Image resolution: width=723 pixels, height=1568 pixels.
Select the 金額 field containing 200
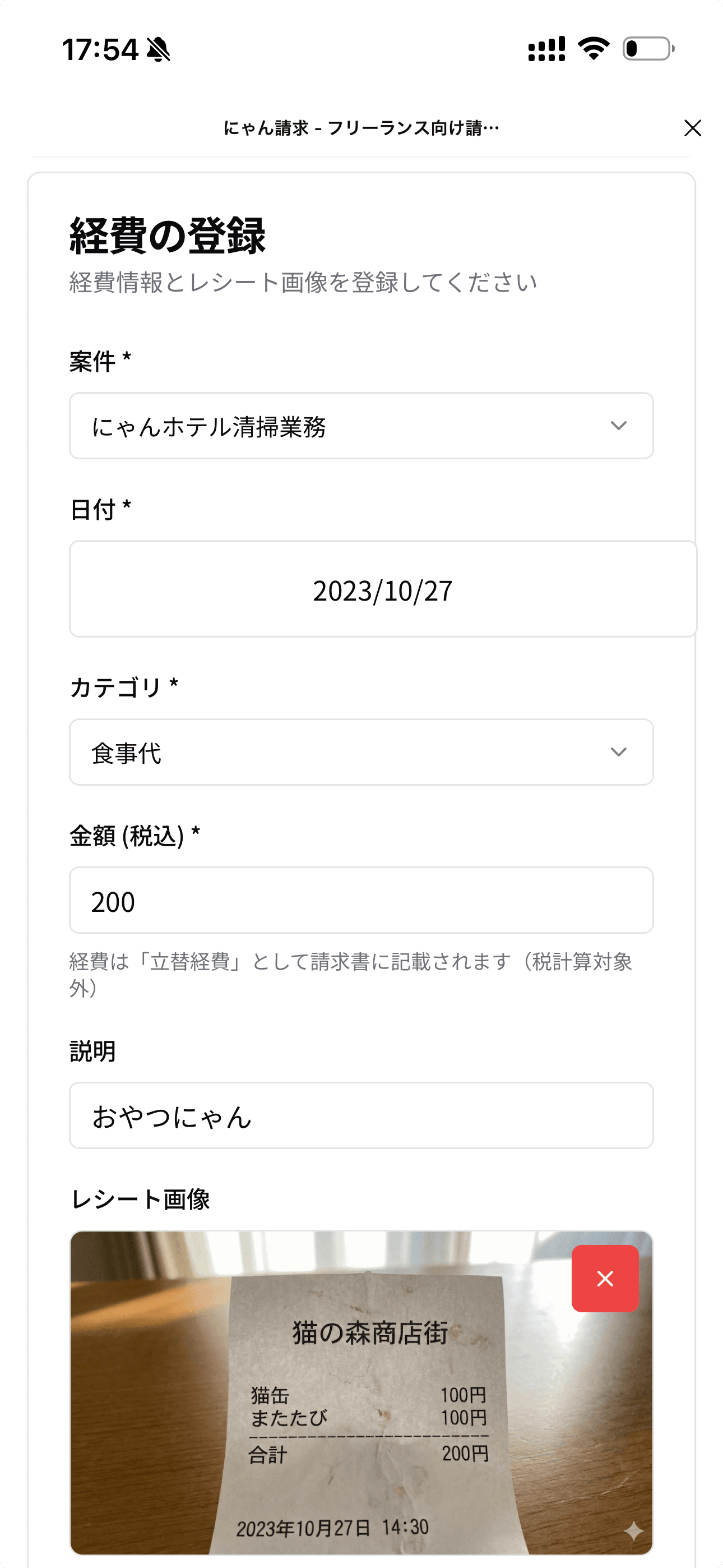pyautogui.click(x=361, y=901)
